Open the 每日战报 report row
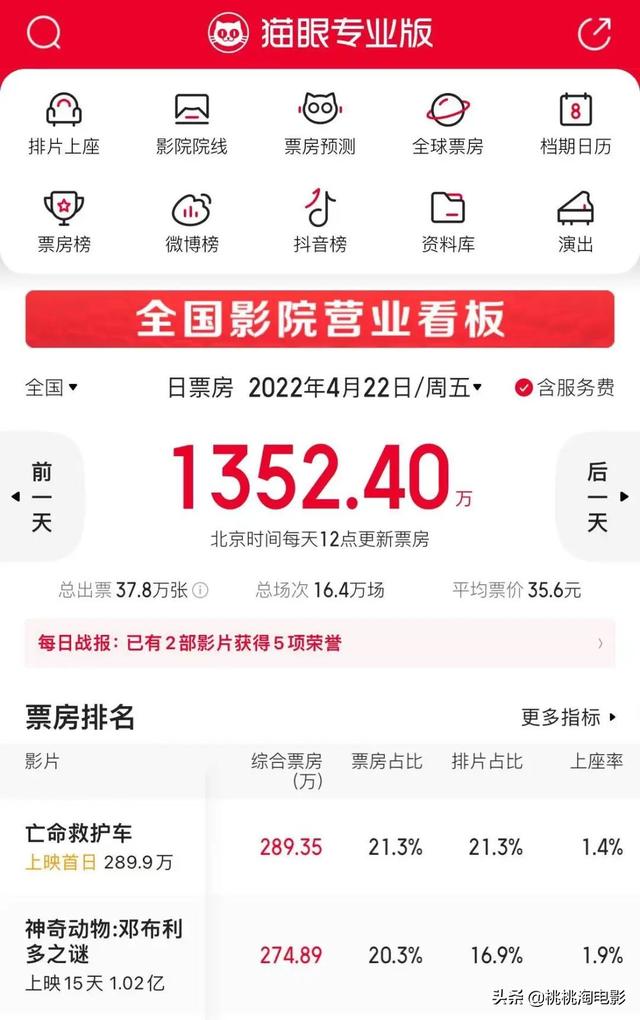Viewport: 640px width, 1020px height. point(320,643)
